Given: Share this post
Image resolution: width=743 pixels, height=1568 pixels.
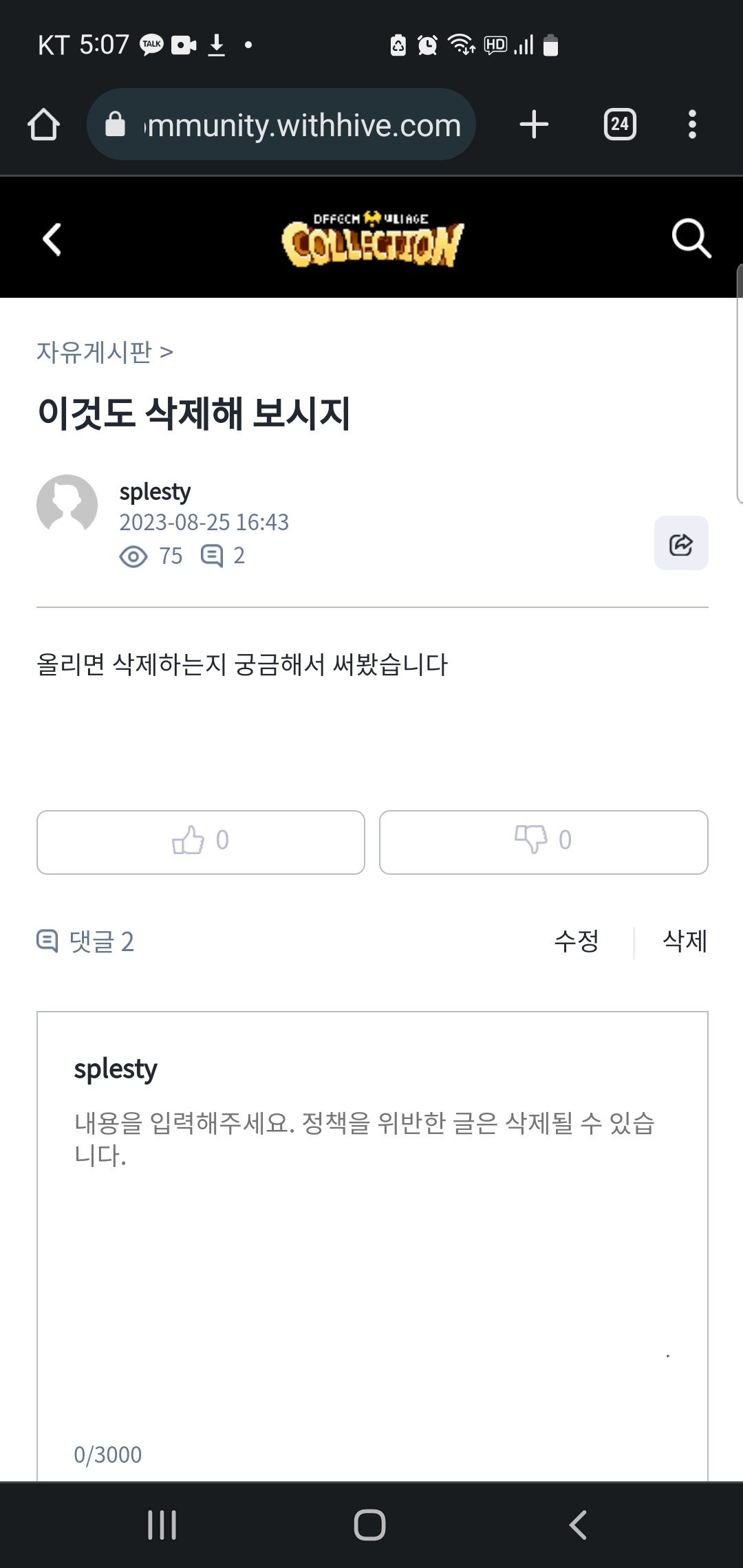Looking at the screenshot, I should click(681, 543).
